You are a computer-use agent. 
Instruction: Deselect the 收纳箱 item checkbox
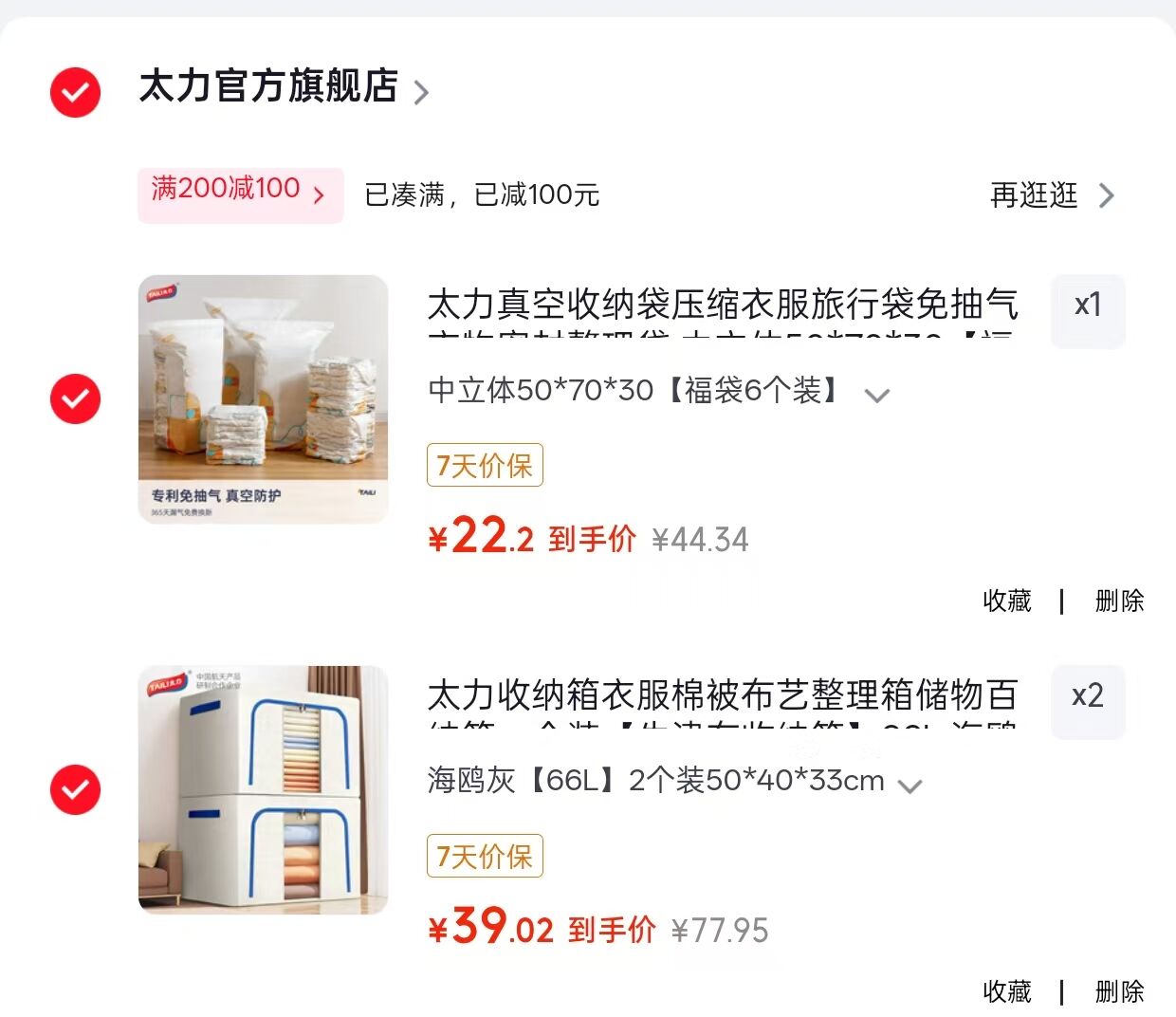coord(75,789)
